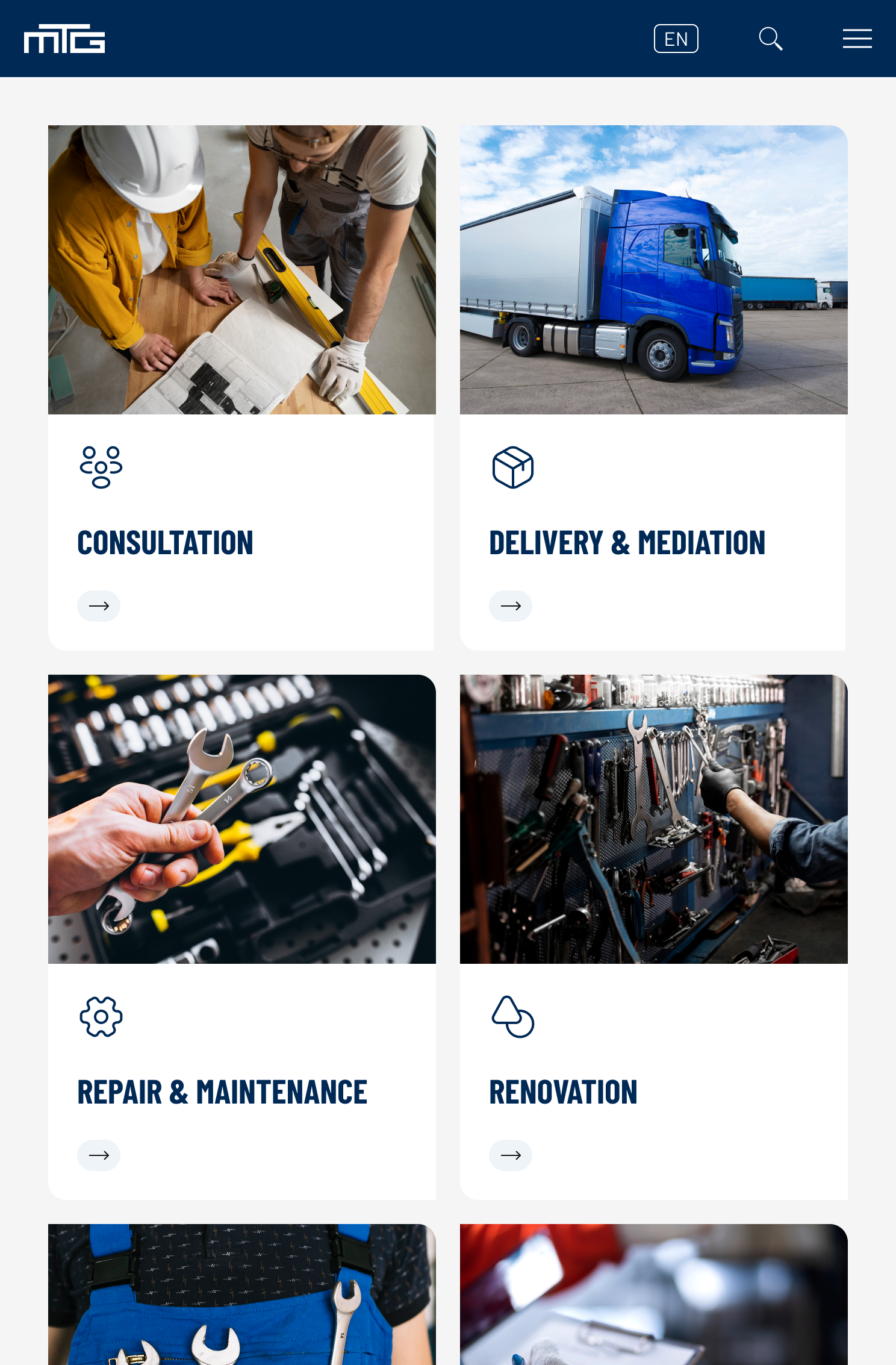Open the MTG logo home link
This screenshot has width=896, height=1365.
(64, 39)
